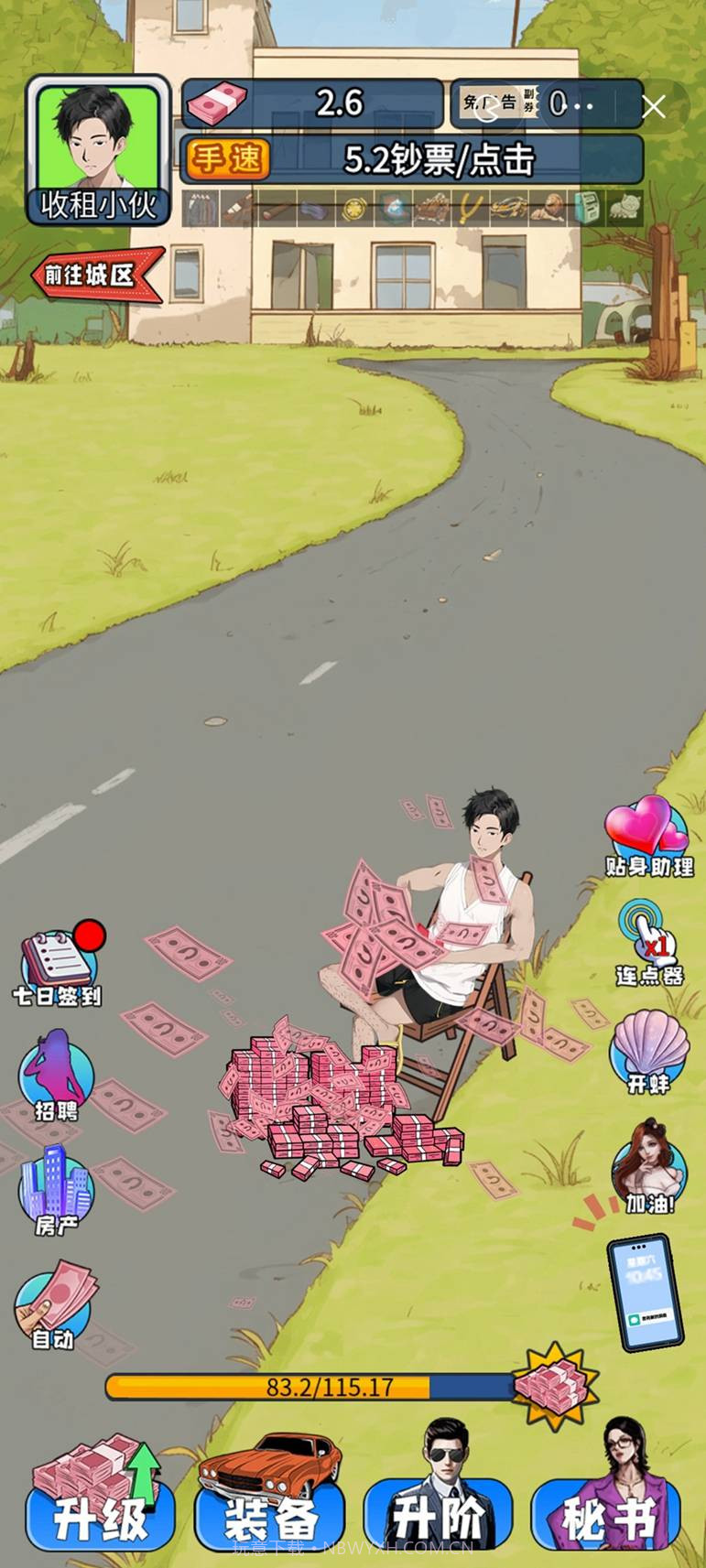Tap the 前往城区 arrow button
706x1568 pixels.
coord(96,275)
